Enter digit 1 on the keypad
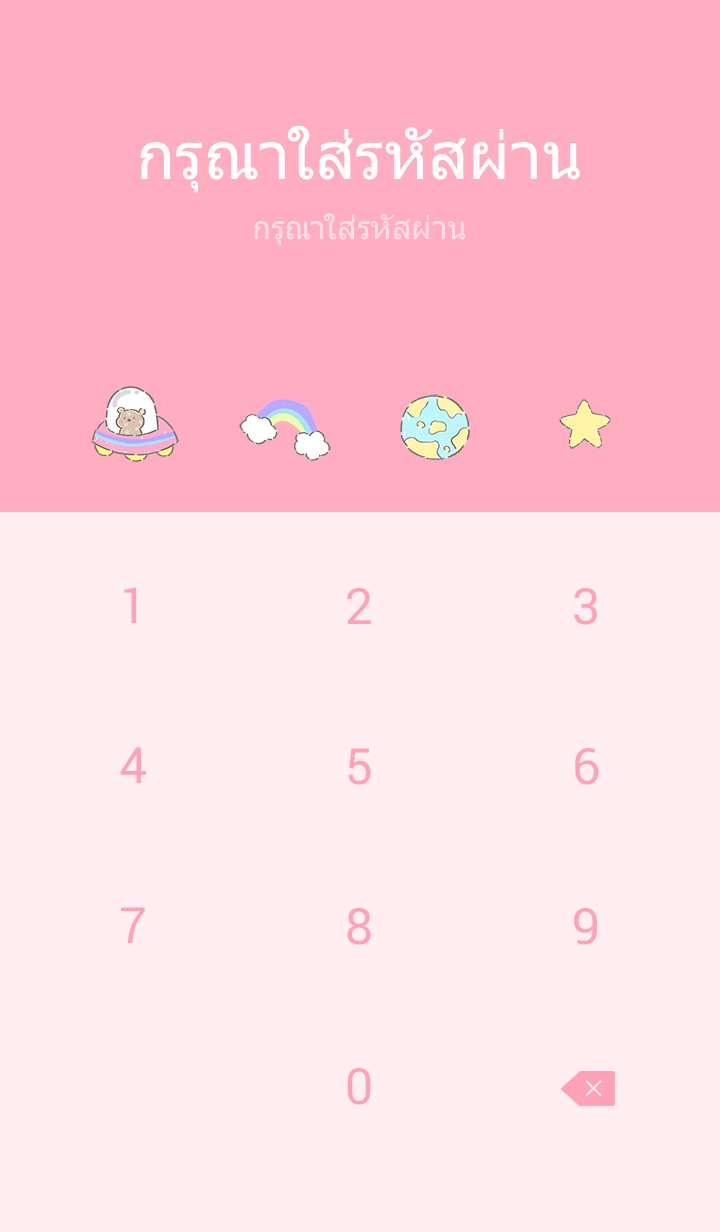 click(x=132, y=607)
